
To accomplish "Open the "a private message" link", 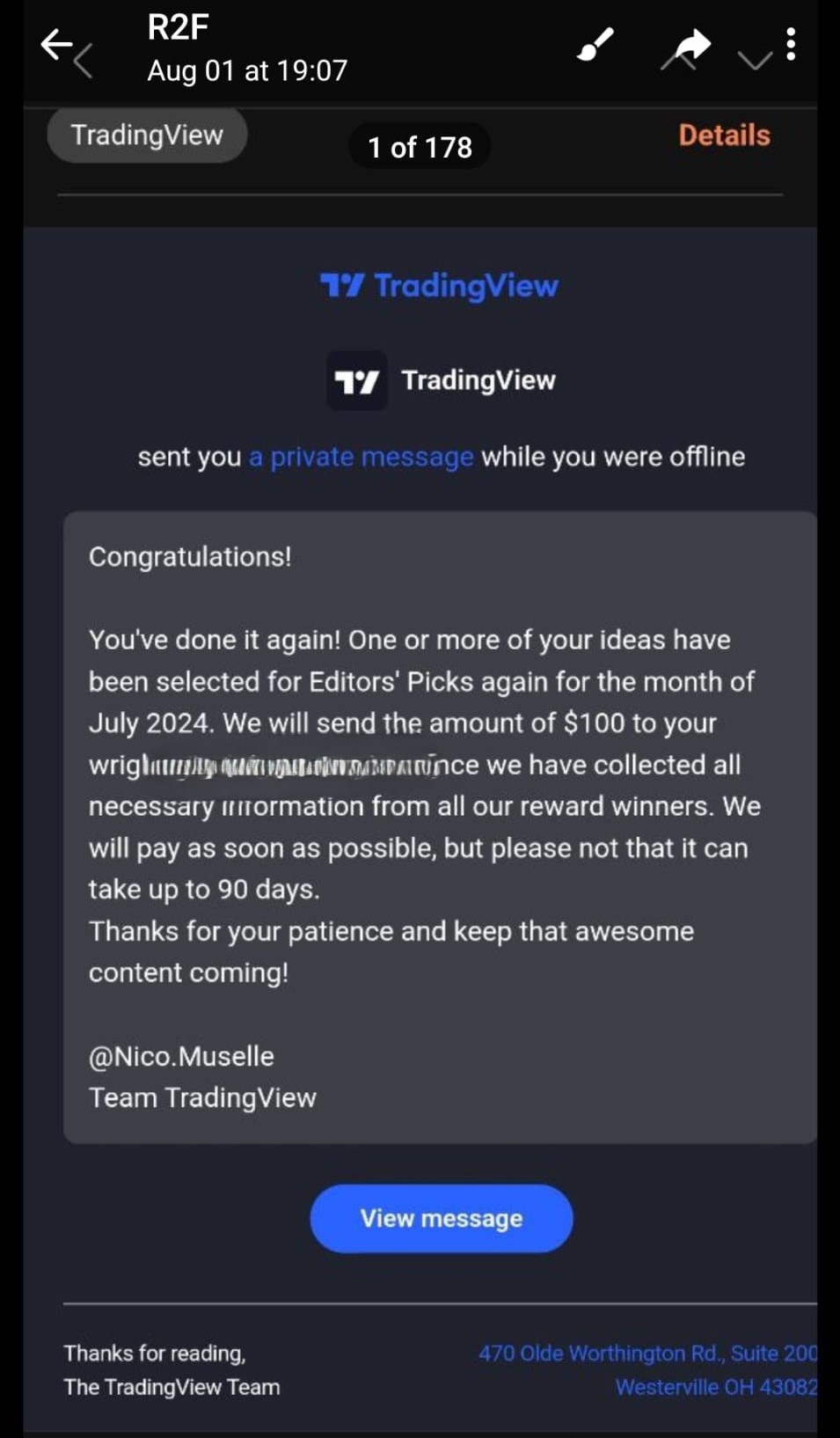I will 361,457.
